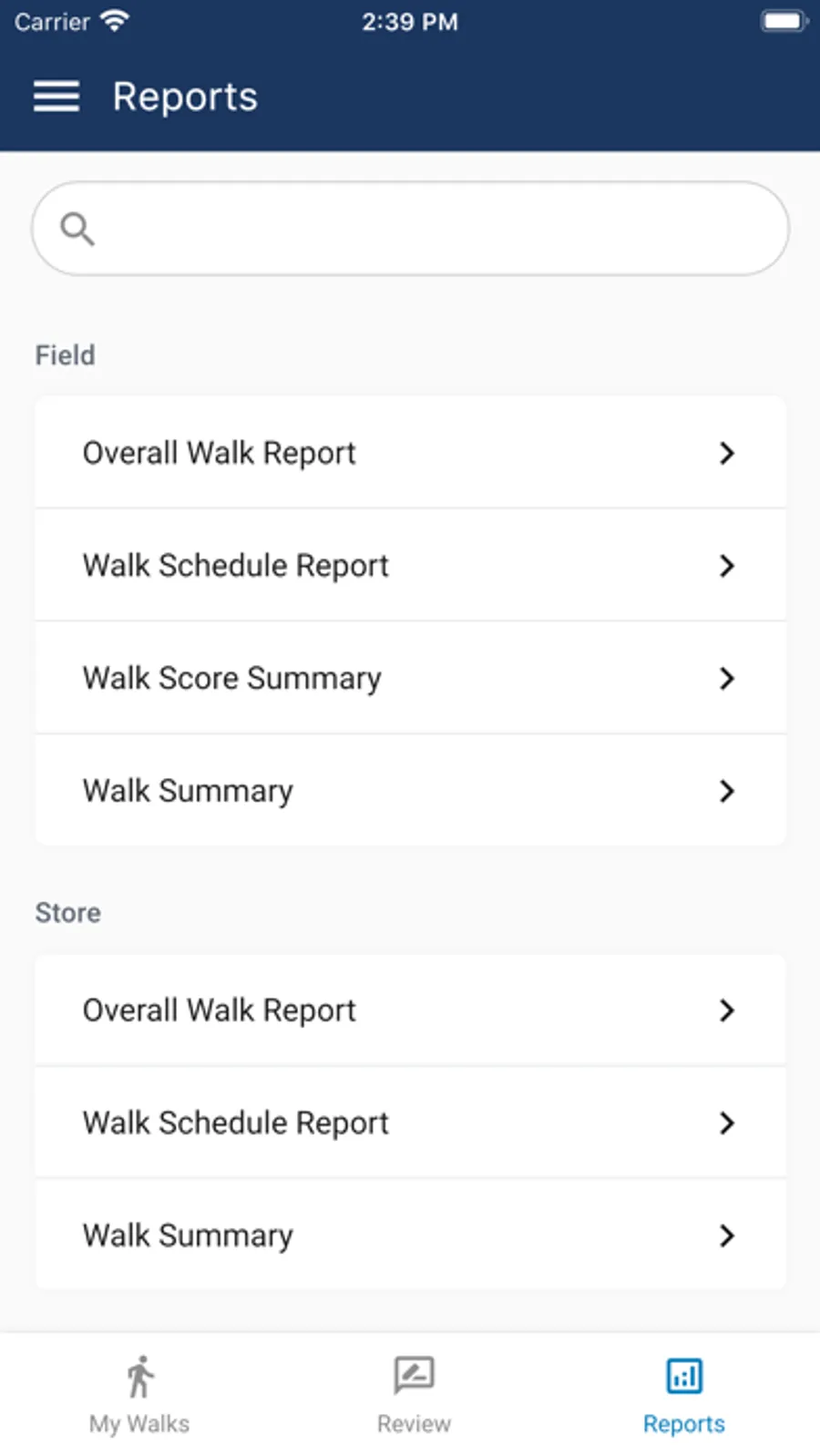
Task: Click inside the search input field
Action: point(410,229)
